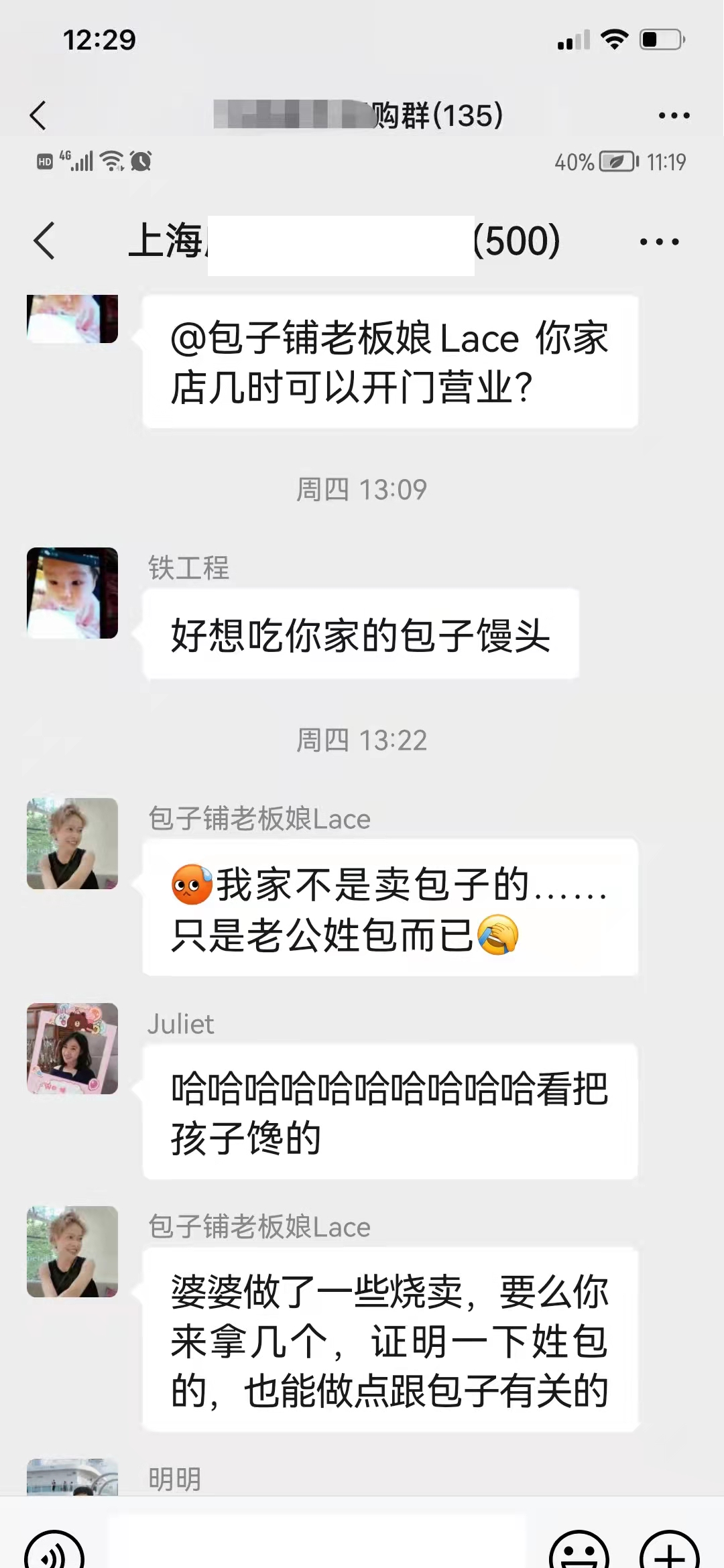Open the shared chat screenshot picture
This screenshot has width=724, height=1568.
click(362, 804)
